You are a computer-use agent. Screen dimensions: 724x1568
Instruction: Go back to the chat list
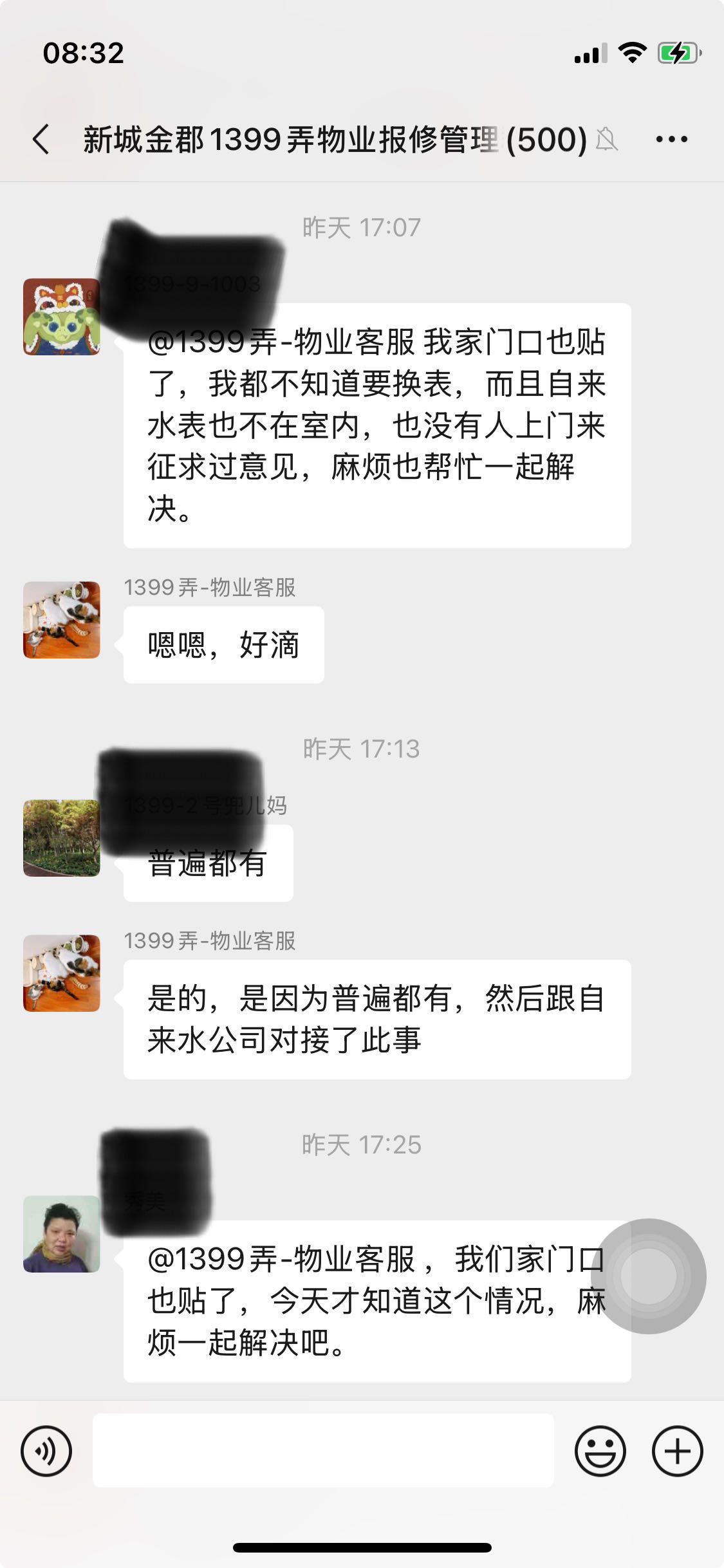pyautogui.click(x=41, y=139)
